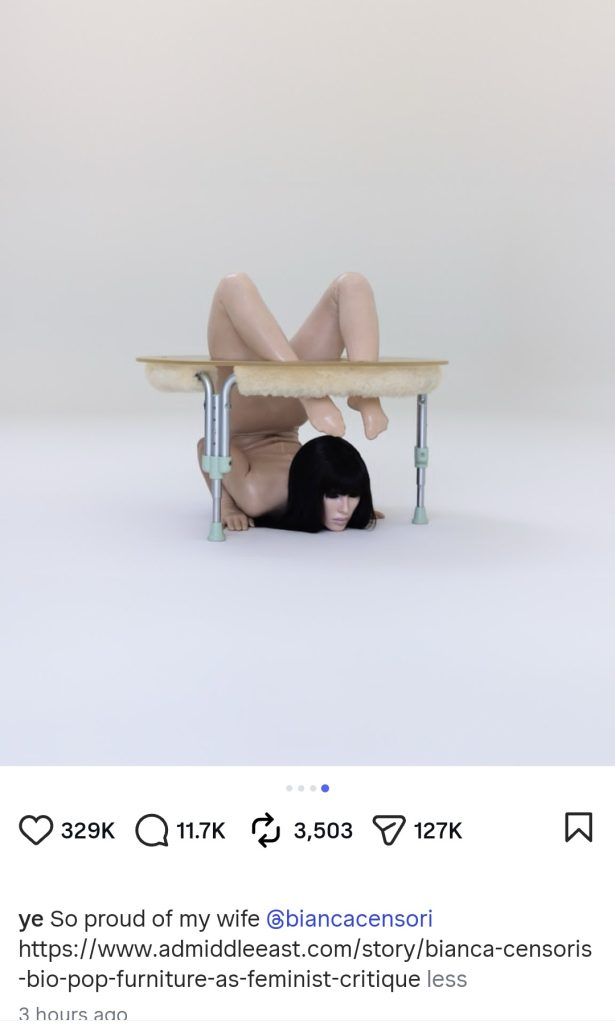Bookmark this post
Image resolution: width=615 pixels, height=1024 pixels.
pyautogui.click(x=578, y=827)
